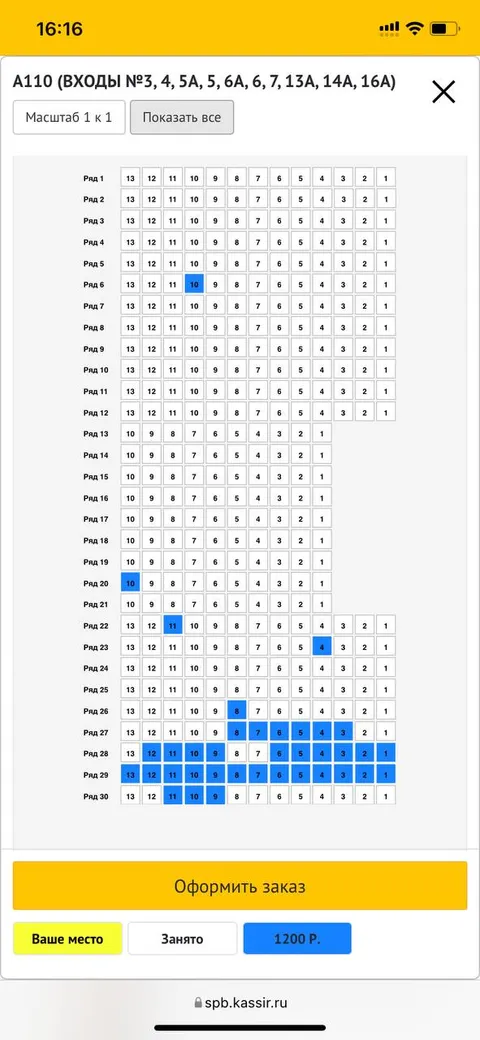
Task: Choose seat 5 in Ряд 27
Action: click(x=300, y=732)
